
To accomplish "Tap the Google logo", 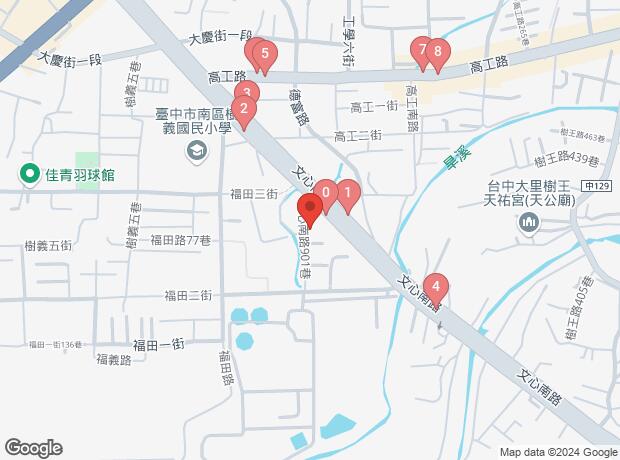I will (35, 447).
